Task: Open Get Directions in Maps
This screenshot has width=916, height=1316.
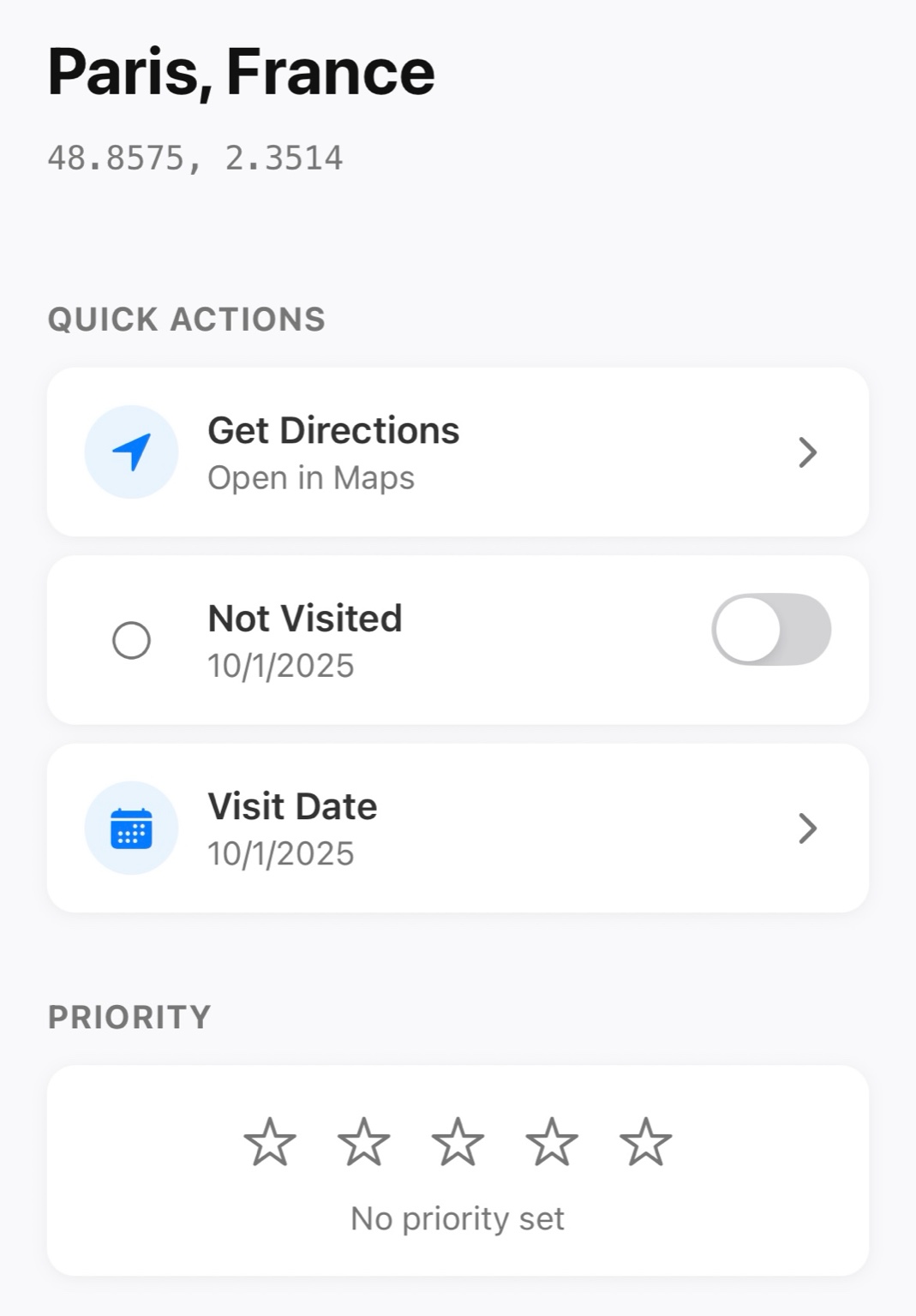Action: pos(458,452)
